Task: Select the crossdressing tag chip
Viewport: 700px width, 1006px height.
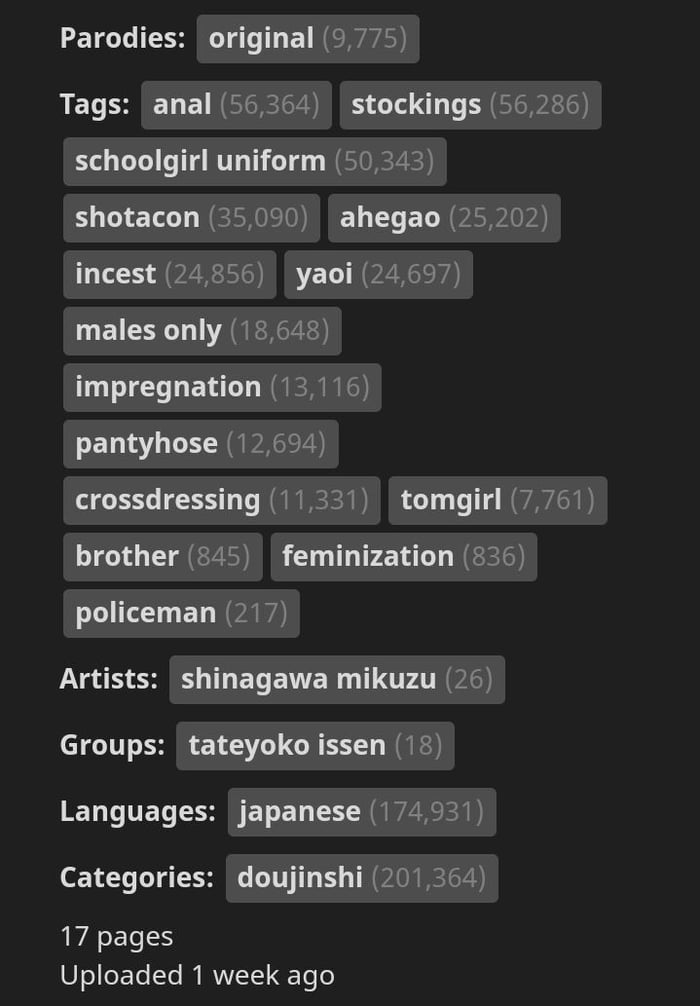Action: 222,500
